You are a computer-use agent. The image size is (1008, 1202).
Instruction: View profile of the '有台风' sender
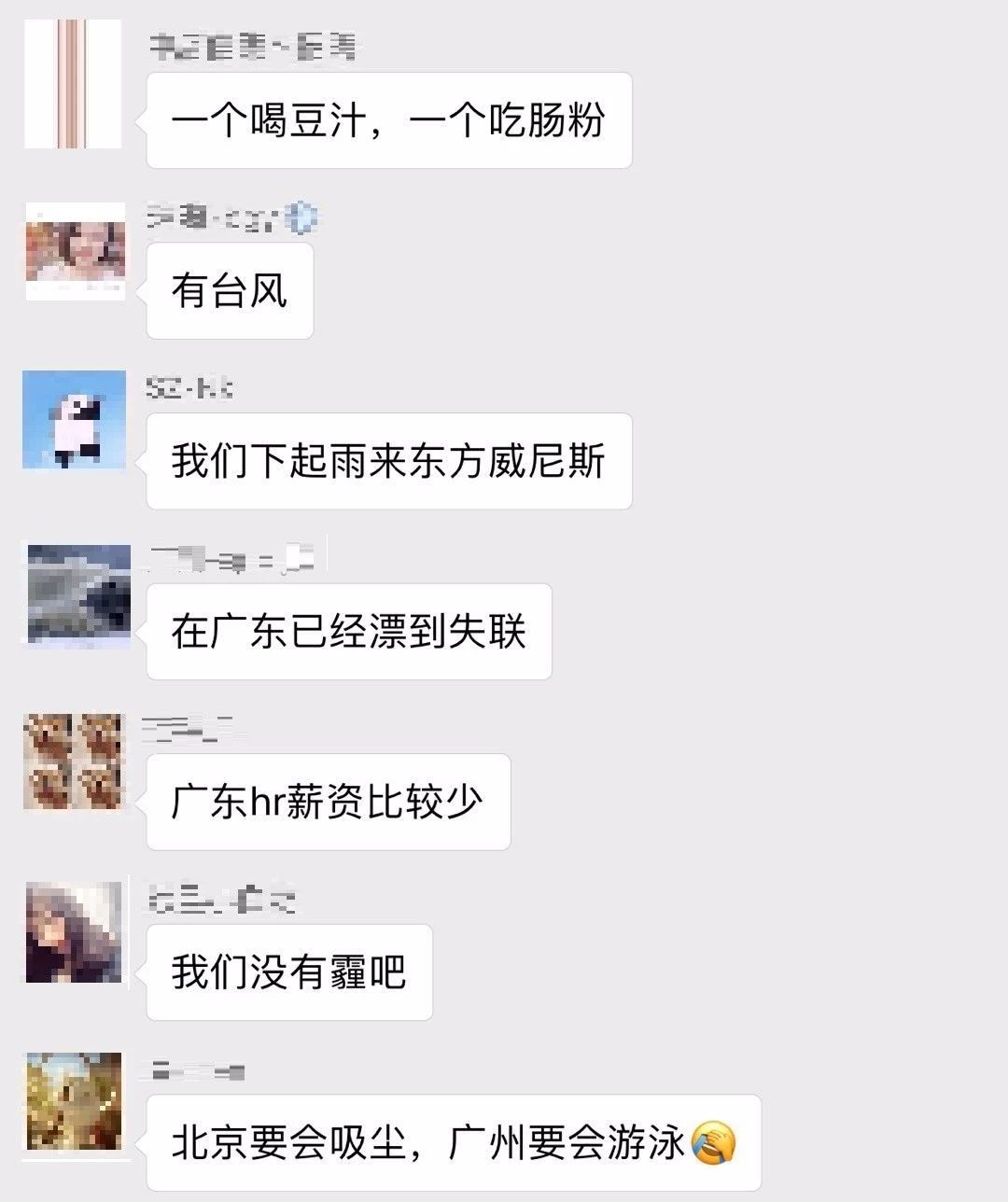[75, 251]
